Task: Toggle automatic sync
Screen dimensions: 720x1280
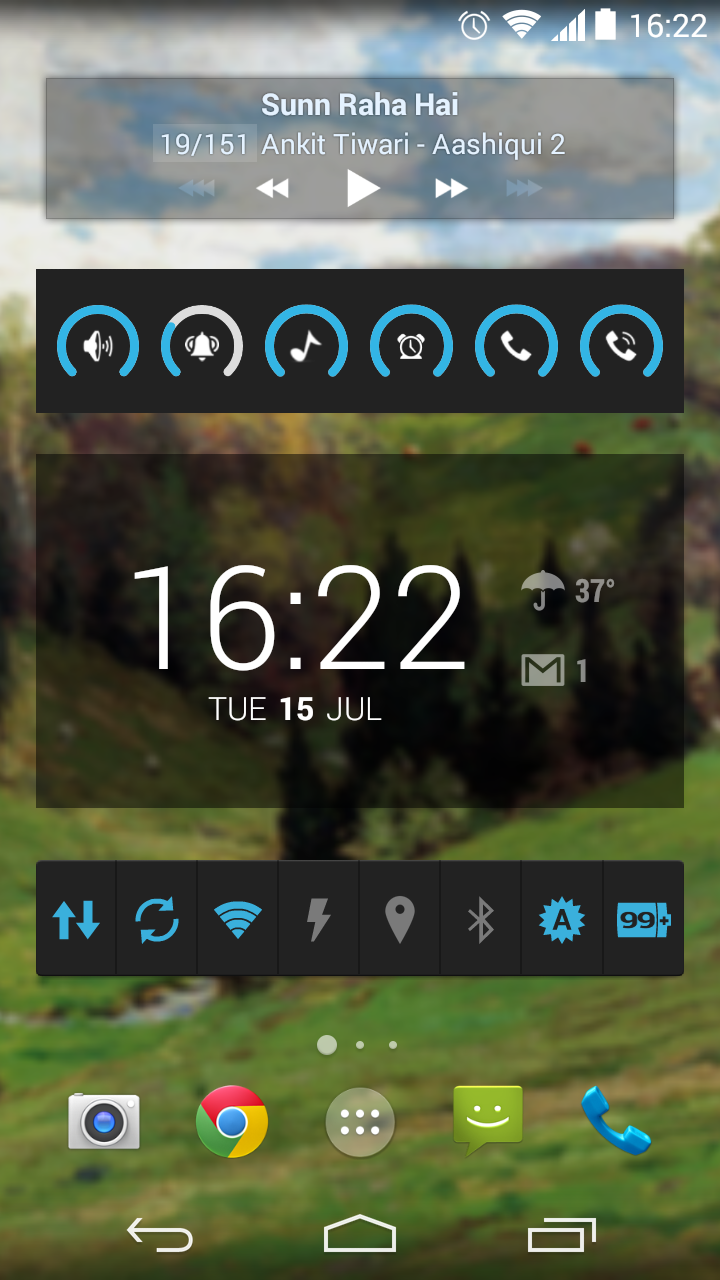Action: pos(157,917)
